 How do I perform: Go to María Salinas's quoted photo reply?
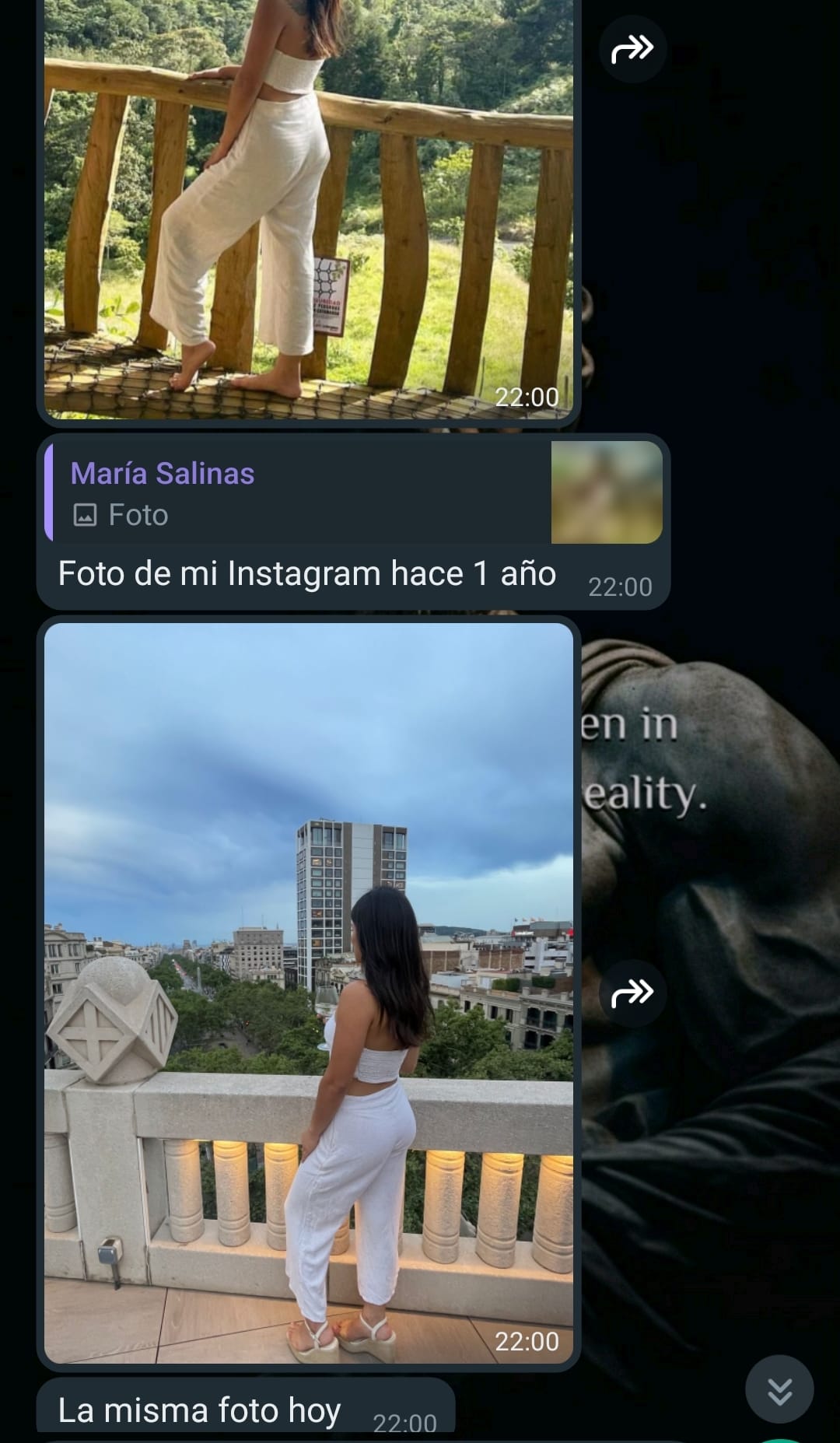(x=354, y=492)
